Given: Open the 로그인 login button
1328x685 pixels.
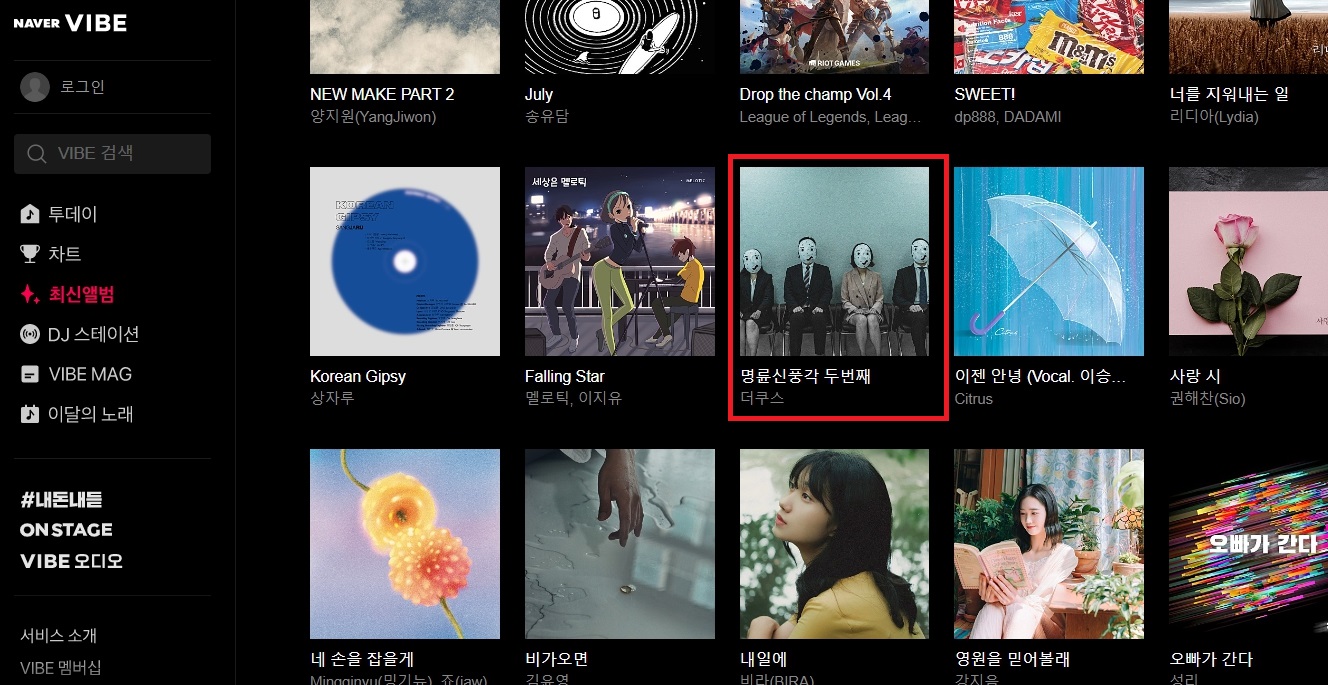Looking at the screenshot, I should [x=82, y=87].
